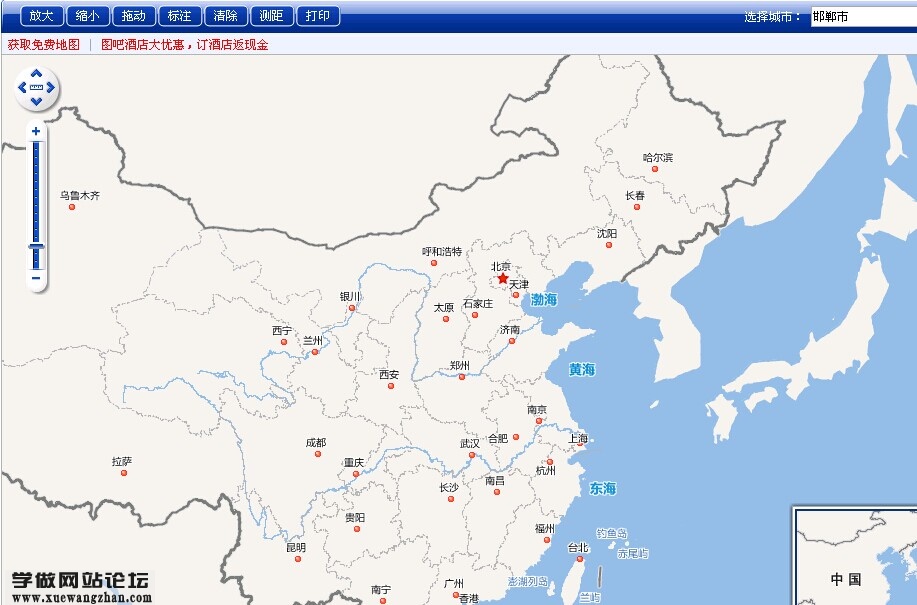The height and width of the screenshot is (605, 917).
Task: Tap 打印 to print the map
Action: pyautogui.click(x=318, y=16)
